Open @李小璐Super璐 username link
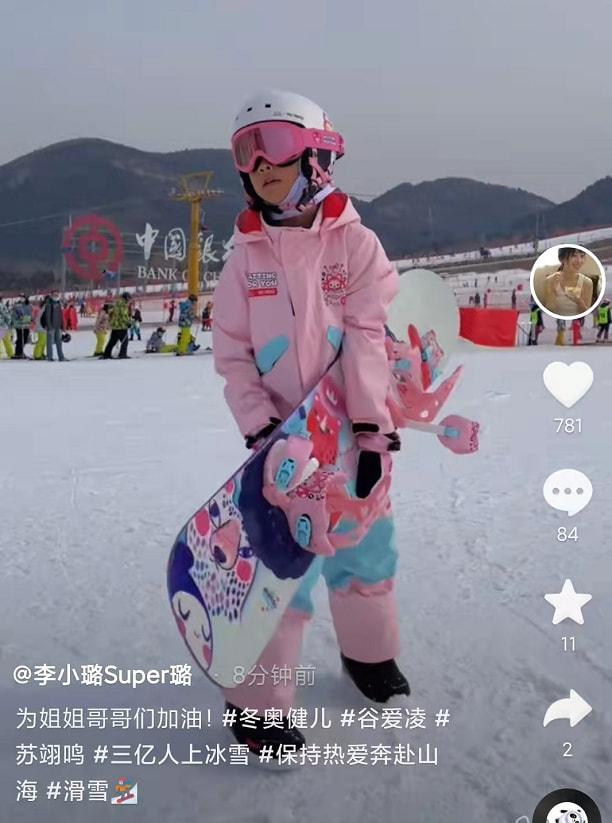The height and width of the screenshot is (823, 612). pos(103,675)
